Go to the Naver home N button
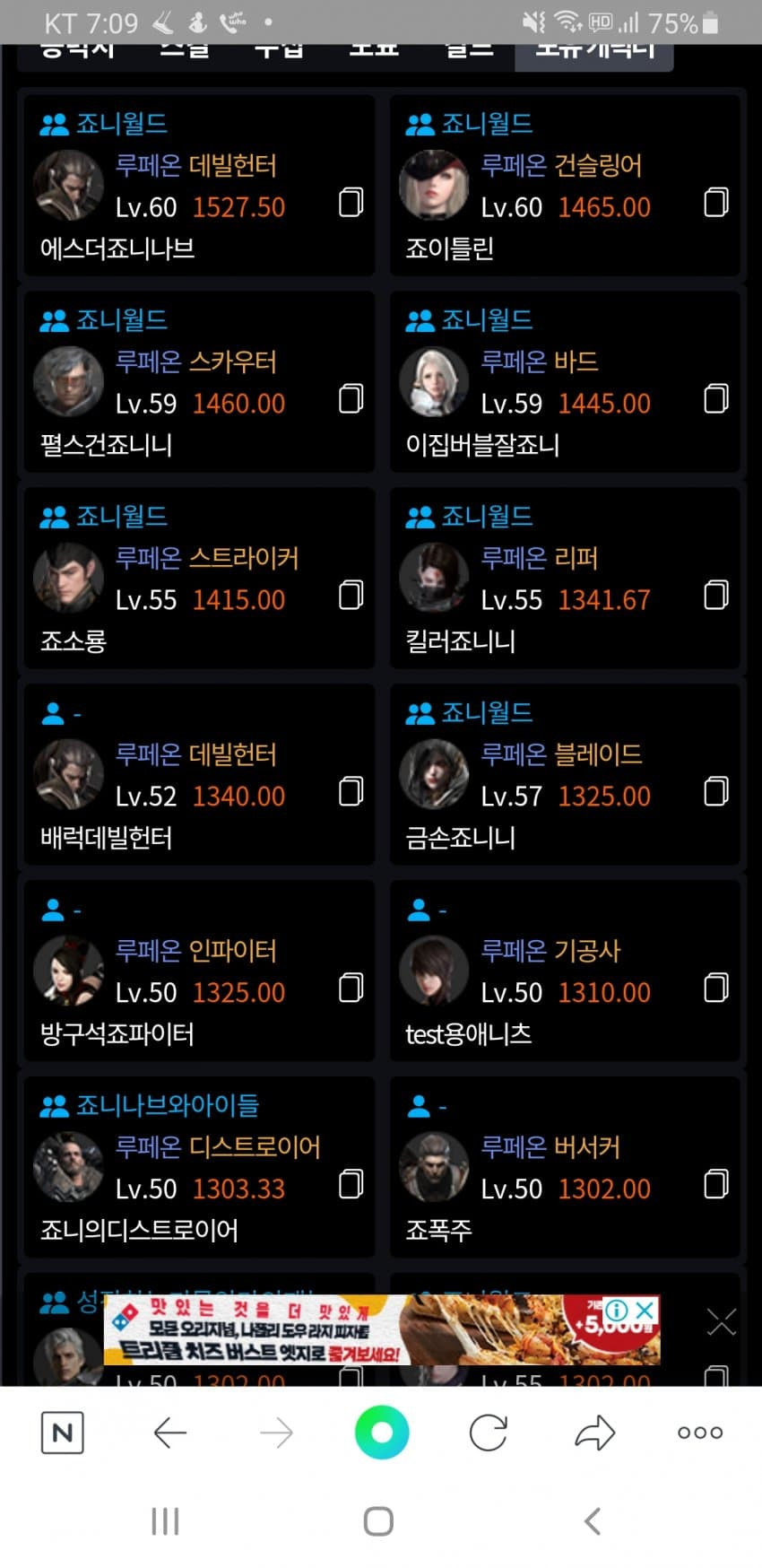Image resolution: width=762 pixels, height=1568 pixels. tap(63, 1433)
